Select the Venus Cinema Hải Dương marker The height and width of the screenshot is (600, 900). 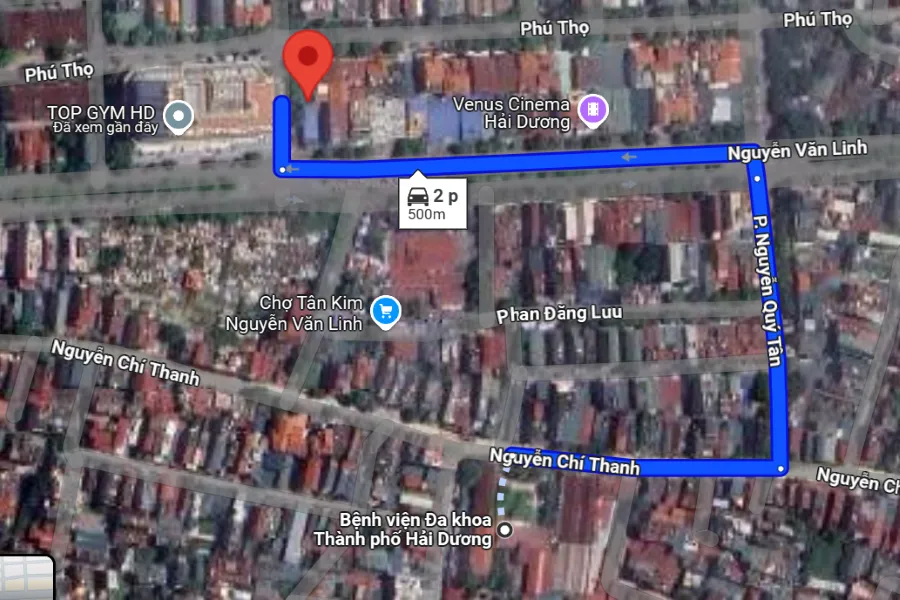[594, 111]
